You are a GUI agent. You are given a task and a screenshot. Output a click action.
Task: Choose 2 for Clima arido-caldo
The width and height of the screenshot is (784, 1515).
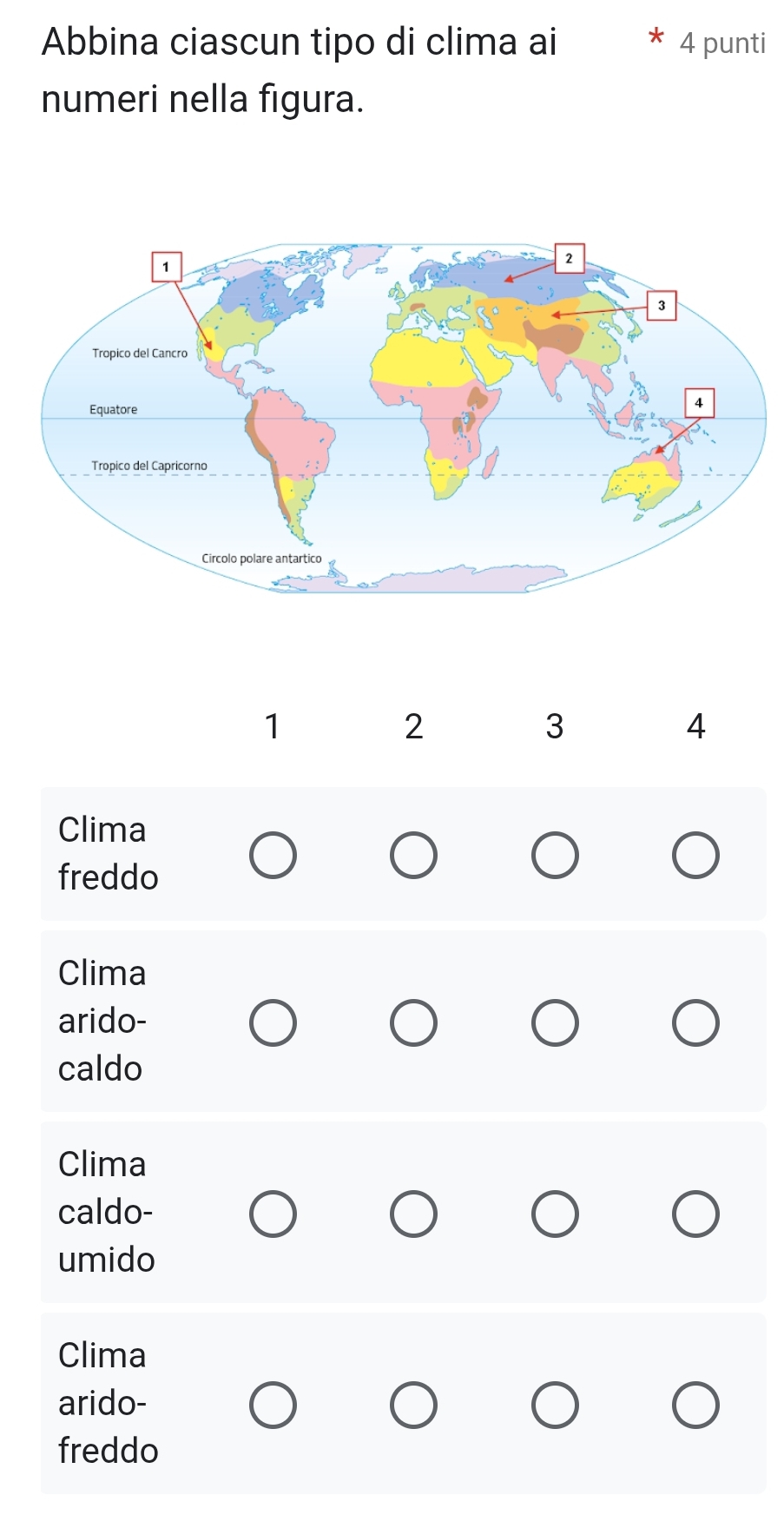(413, 1022)
